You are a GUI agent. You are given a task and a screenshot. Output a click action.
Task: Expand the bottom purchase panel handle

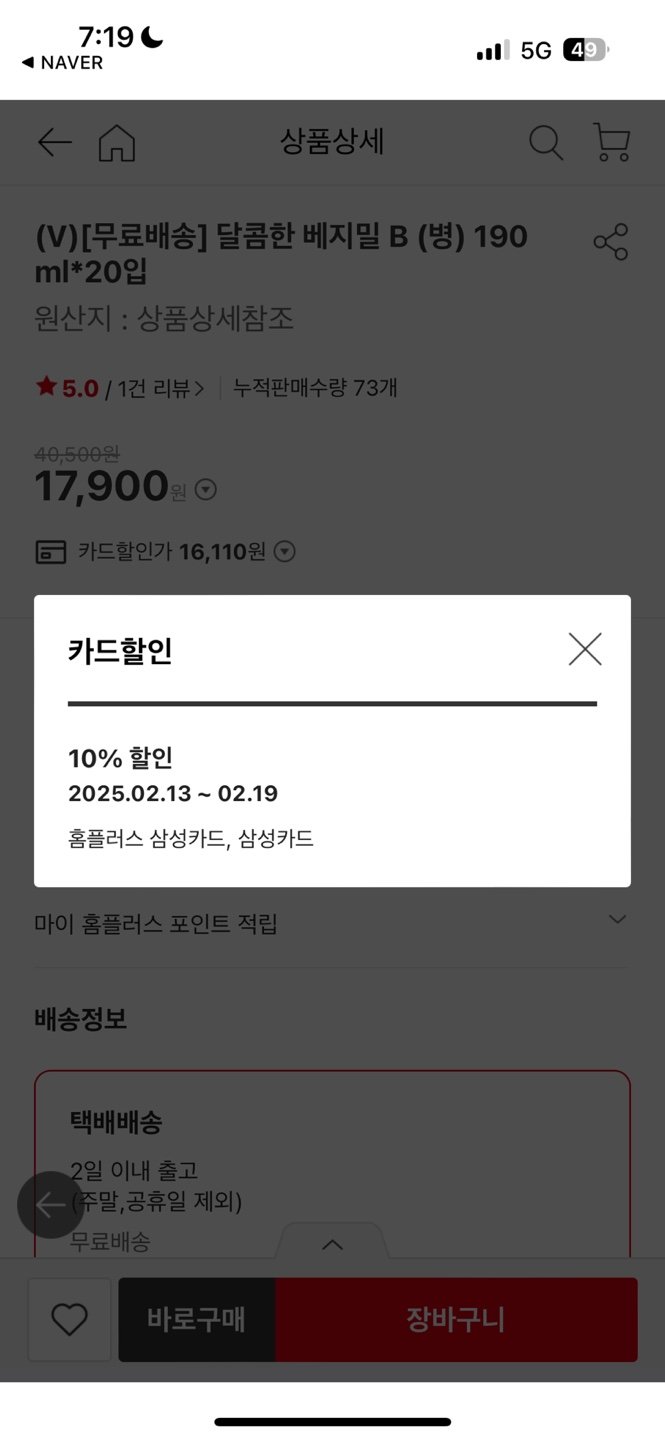point(332,1245)
